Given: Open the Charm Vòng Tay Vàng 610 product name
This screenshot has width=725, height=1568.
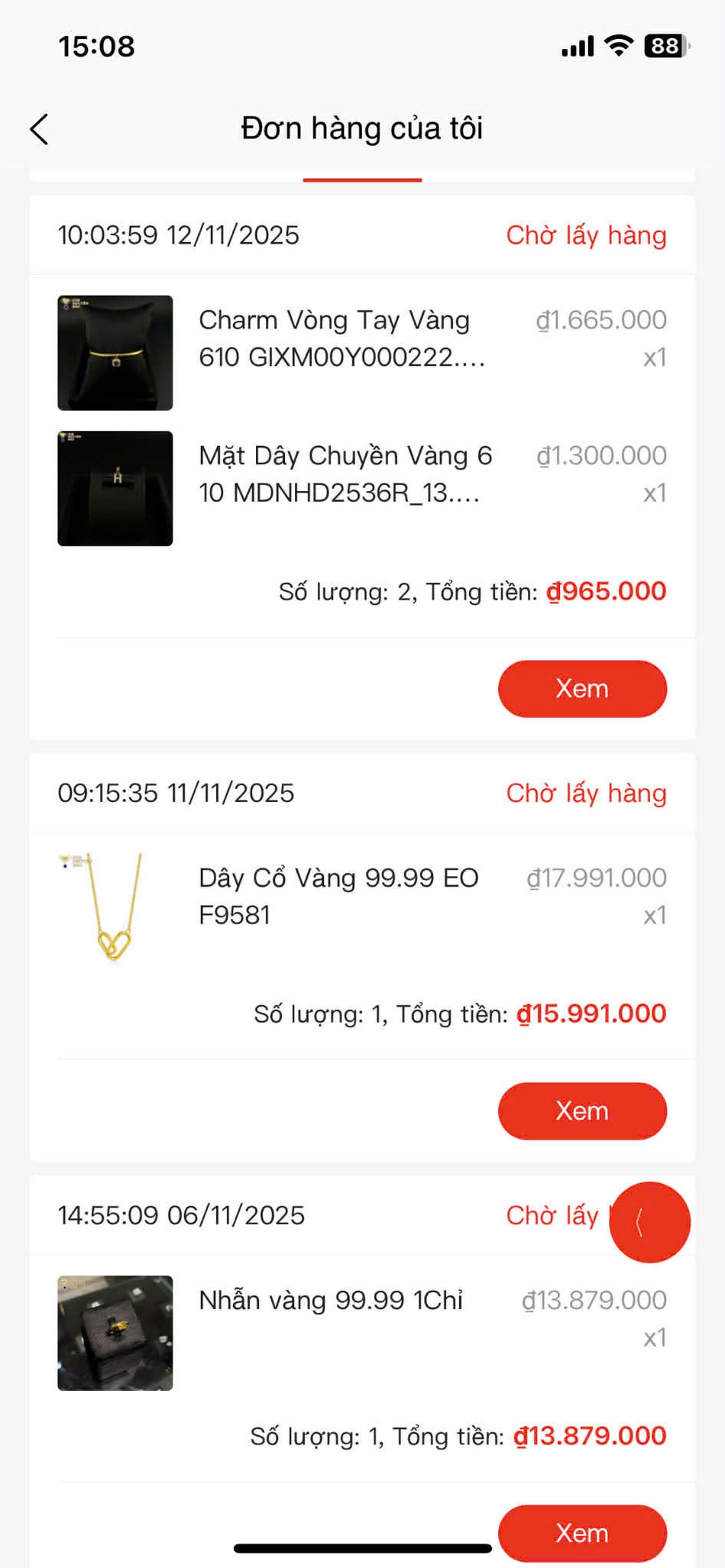Looking at the screenshot, I should pyautogui.click(x=334, y=339).
